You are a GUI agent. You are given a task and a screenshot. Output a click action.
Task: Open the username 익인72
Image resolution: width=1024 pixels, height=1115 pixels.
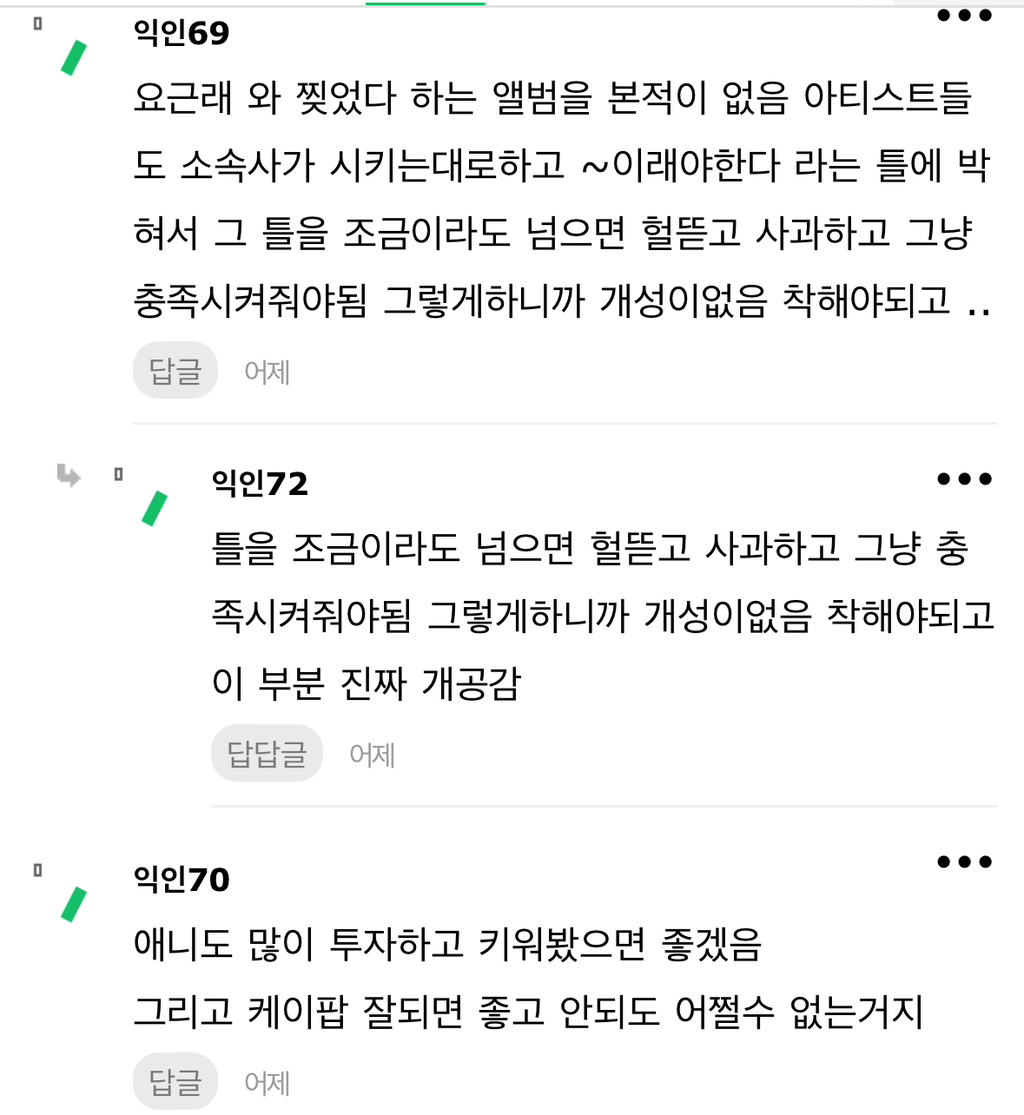[260, 485]
